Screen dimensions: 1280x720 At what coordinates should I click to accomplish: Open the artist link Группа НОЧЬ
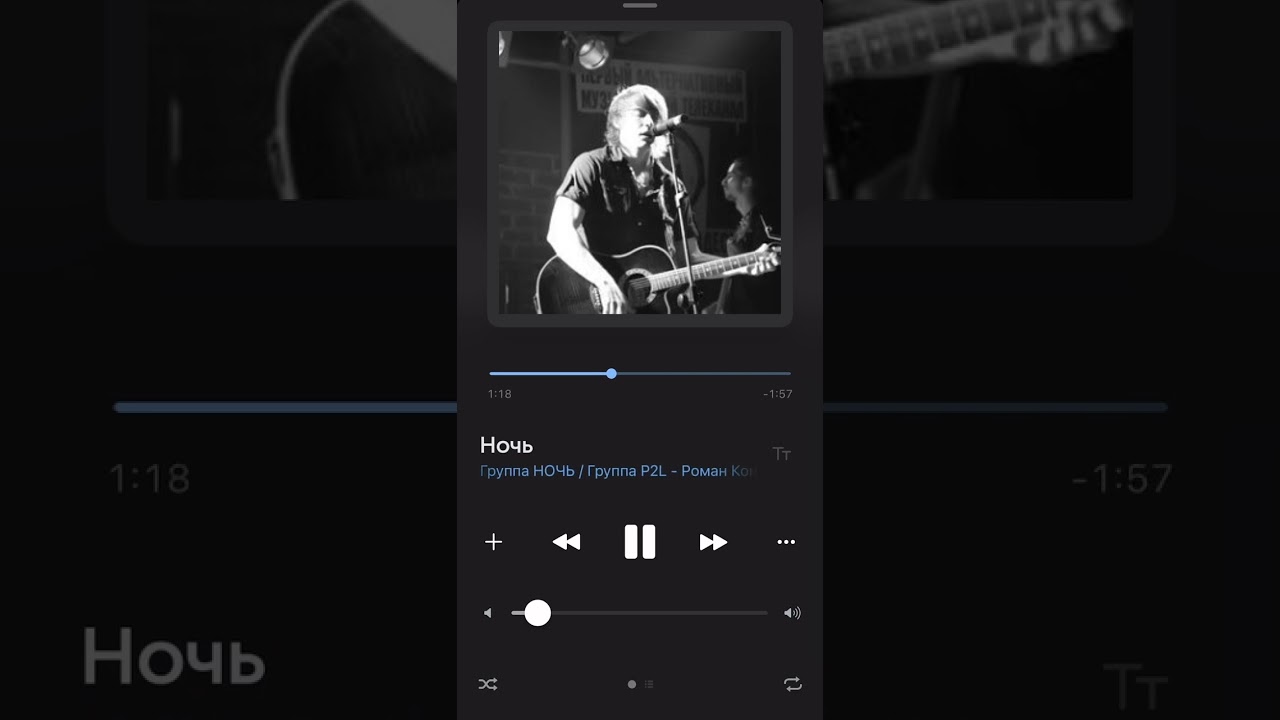(x=525, y=471)
